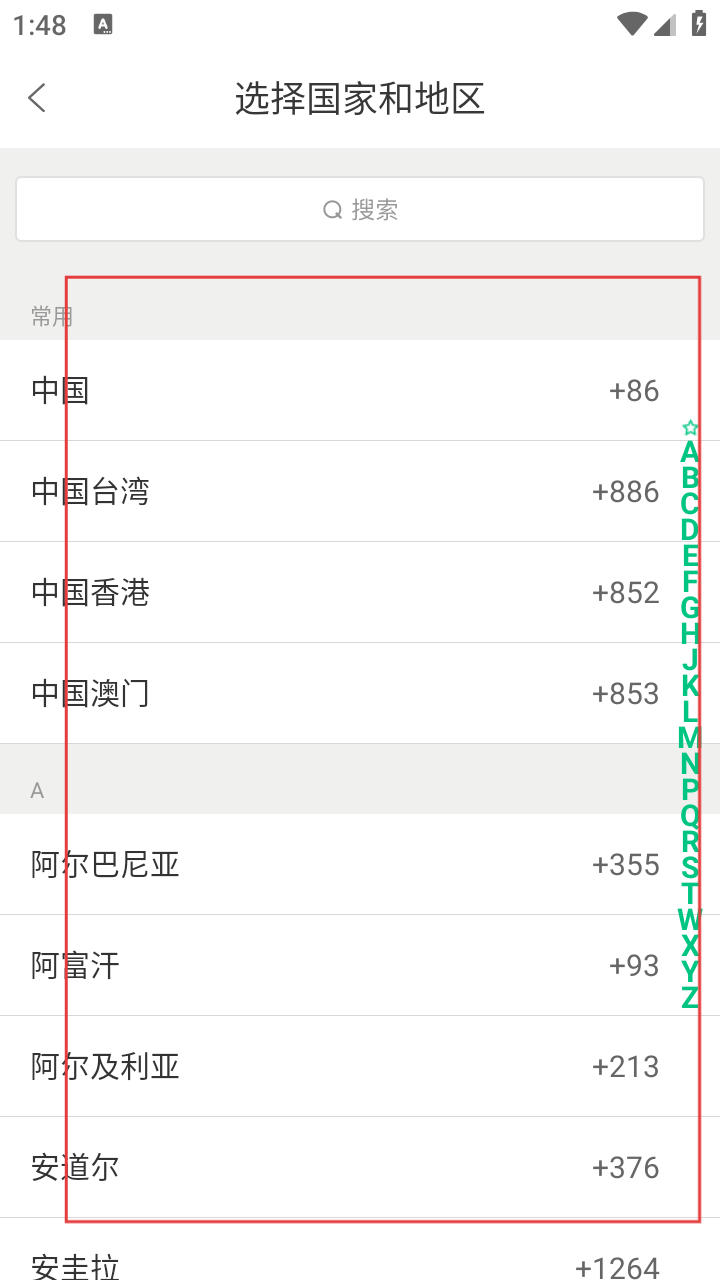Tap the star in the index bar
This screenshot has height=1280, width=720.
click(x=690, y=428)
